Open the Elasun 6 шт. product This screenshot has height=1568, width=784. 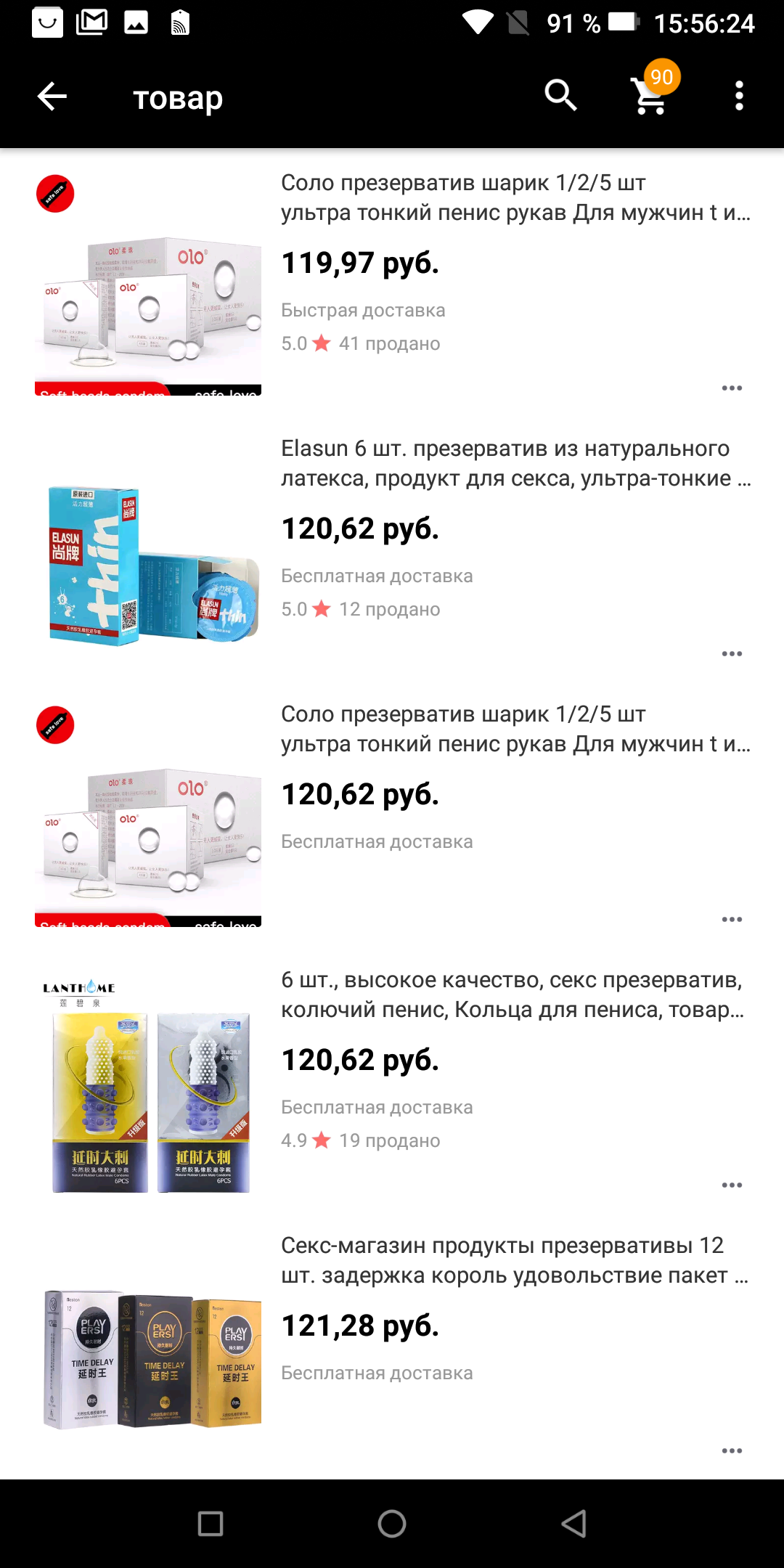(392, 547)
